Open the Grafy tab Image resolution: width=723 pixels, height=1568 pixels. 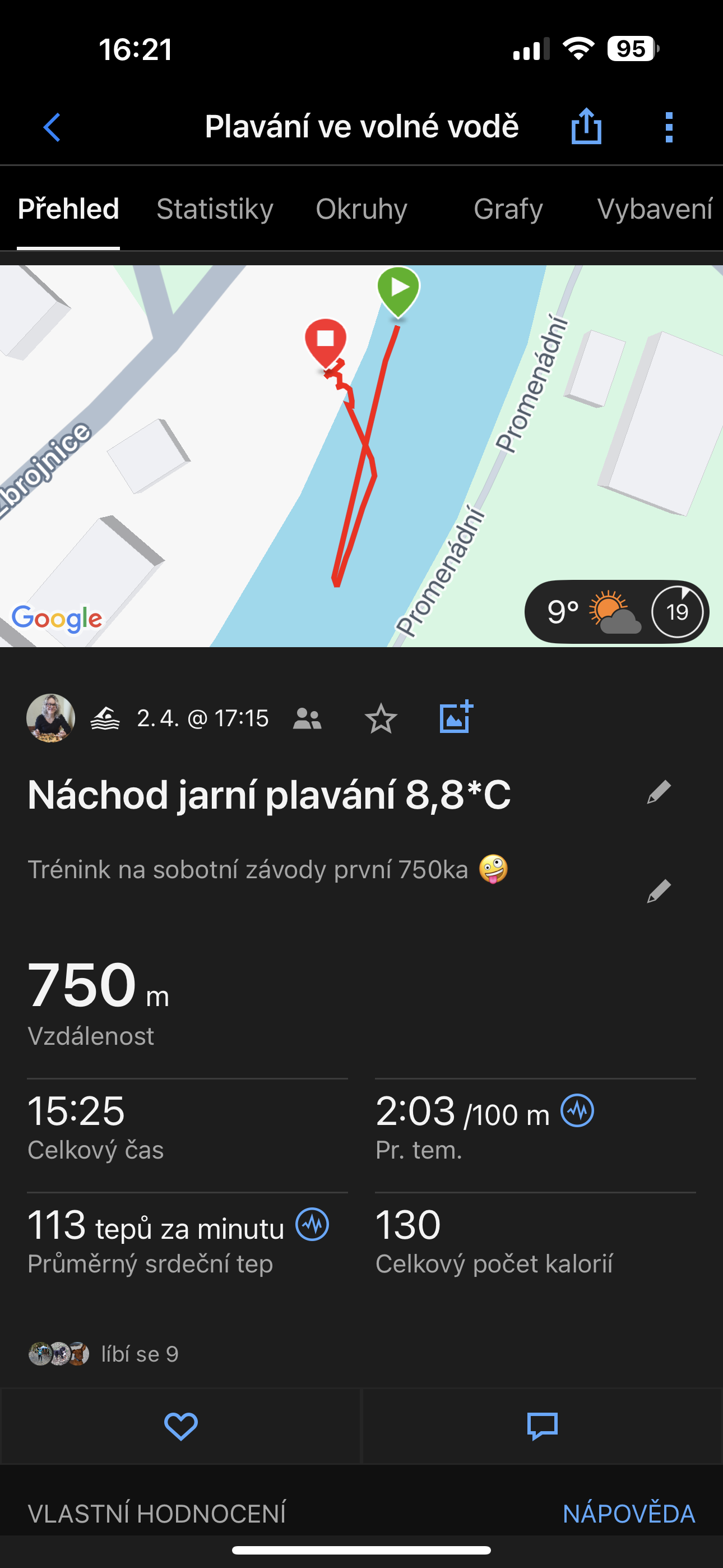[508, 209]
